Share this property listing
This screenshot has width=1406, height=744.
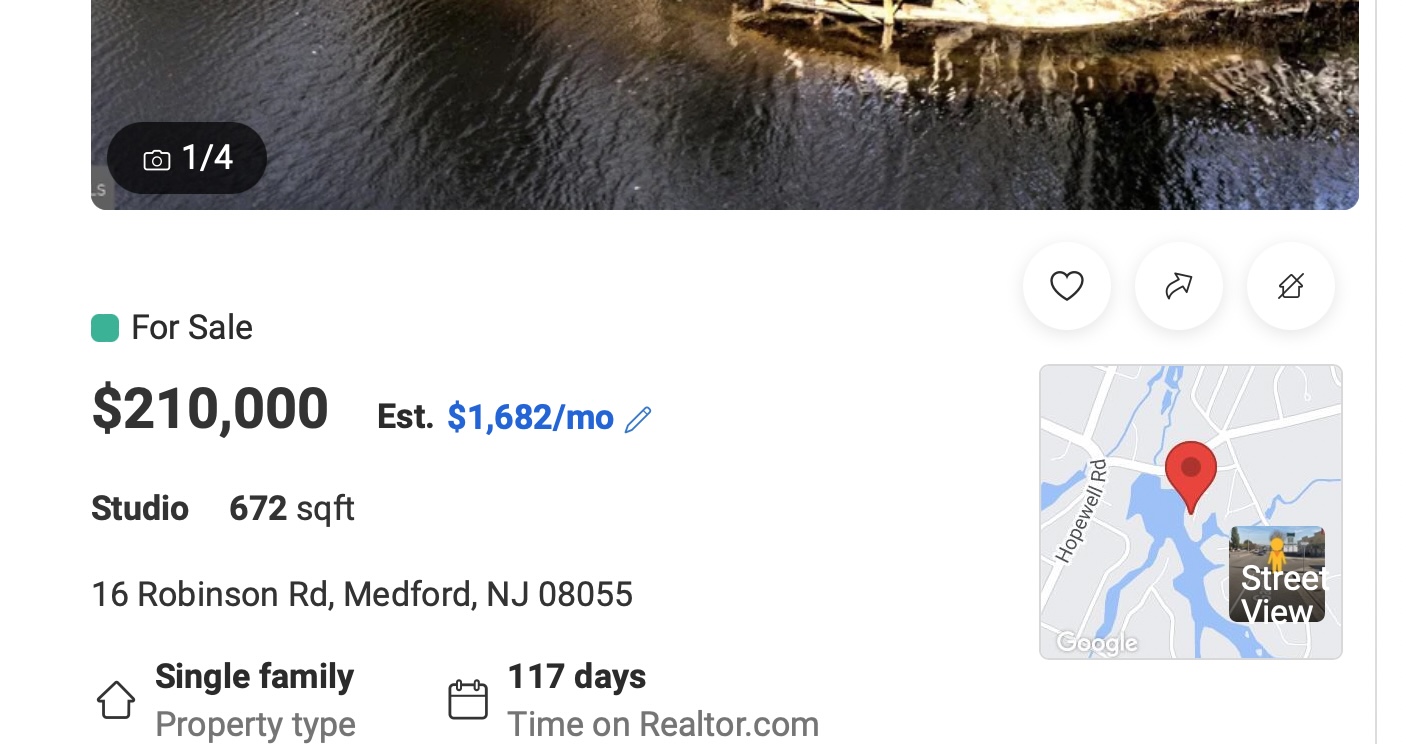pos(1178,286)
